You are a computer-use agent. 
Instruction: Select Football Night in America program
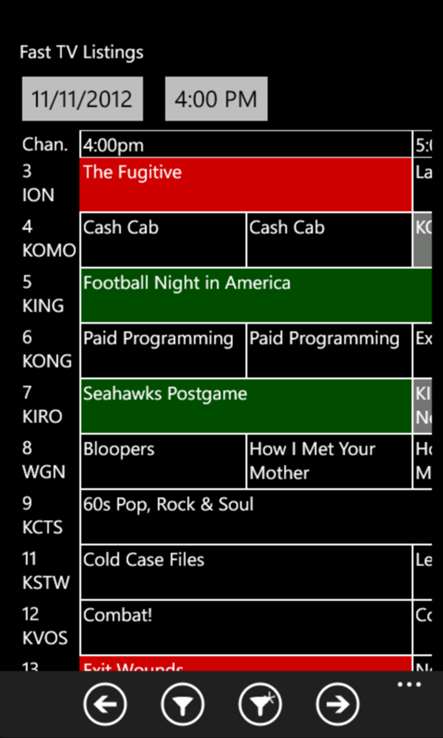[x=256, y=295]
